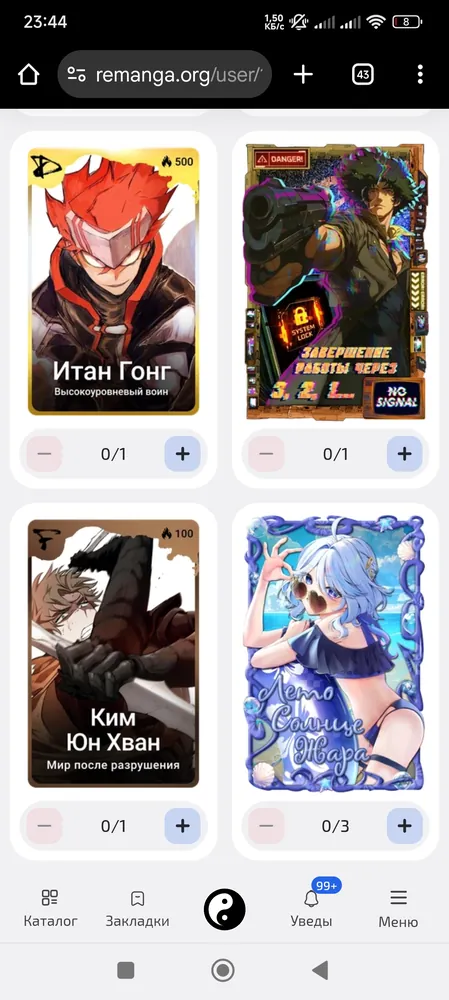The height and width of the screenshot is (1000, 449).
Task: Open the NO SIGNAL gunman card
Action: (335, 281)
